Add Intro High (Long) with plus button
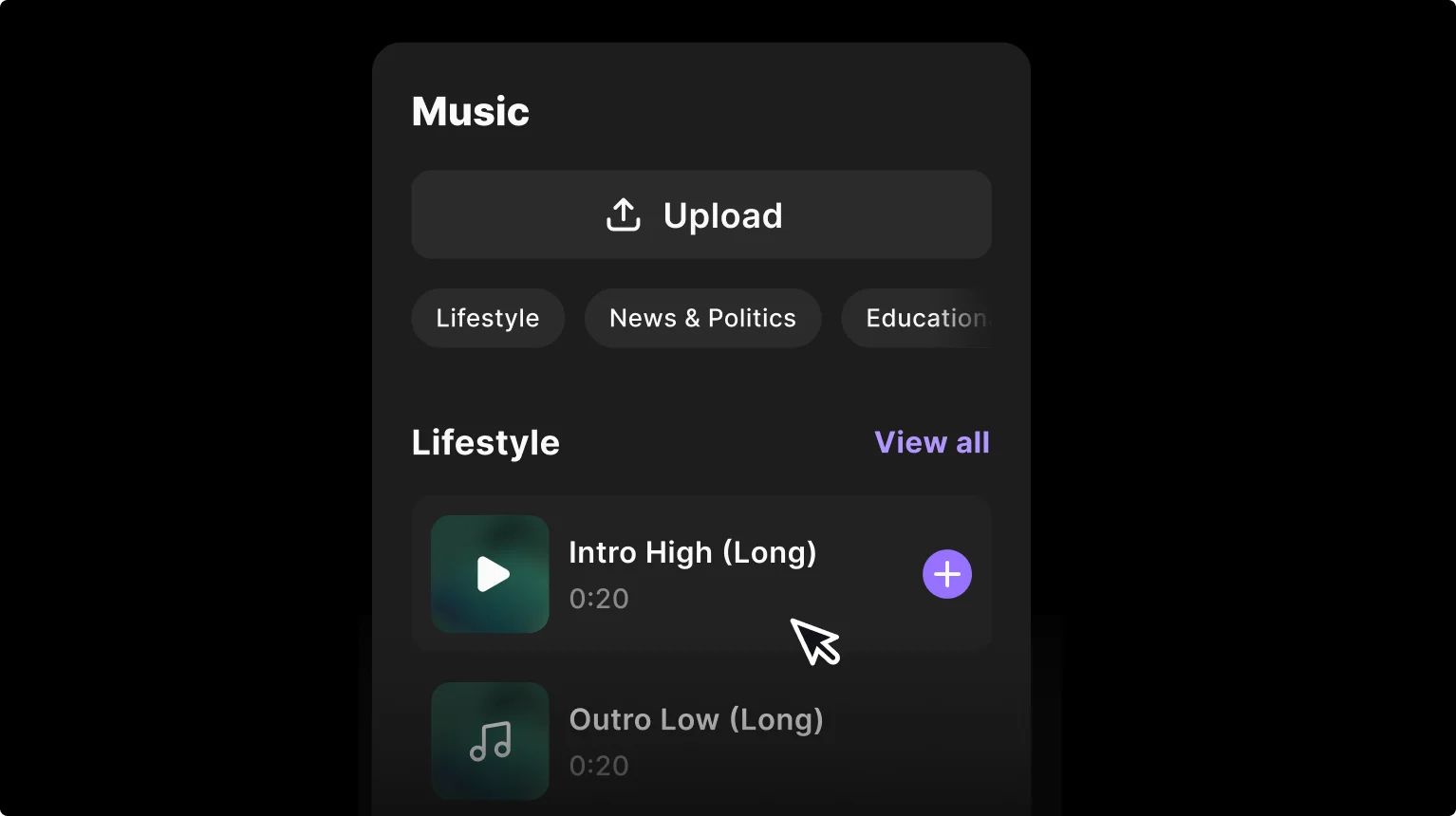Image resolution: width=1456 pixels, height=816 pixels. point(946,574)
